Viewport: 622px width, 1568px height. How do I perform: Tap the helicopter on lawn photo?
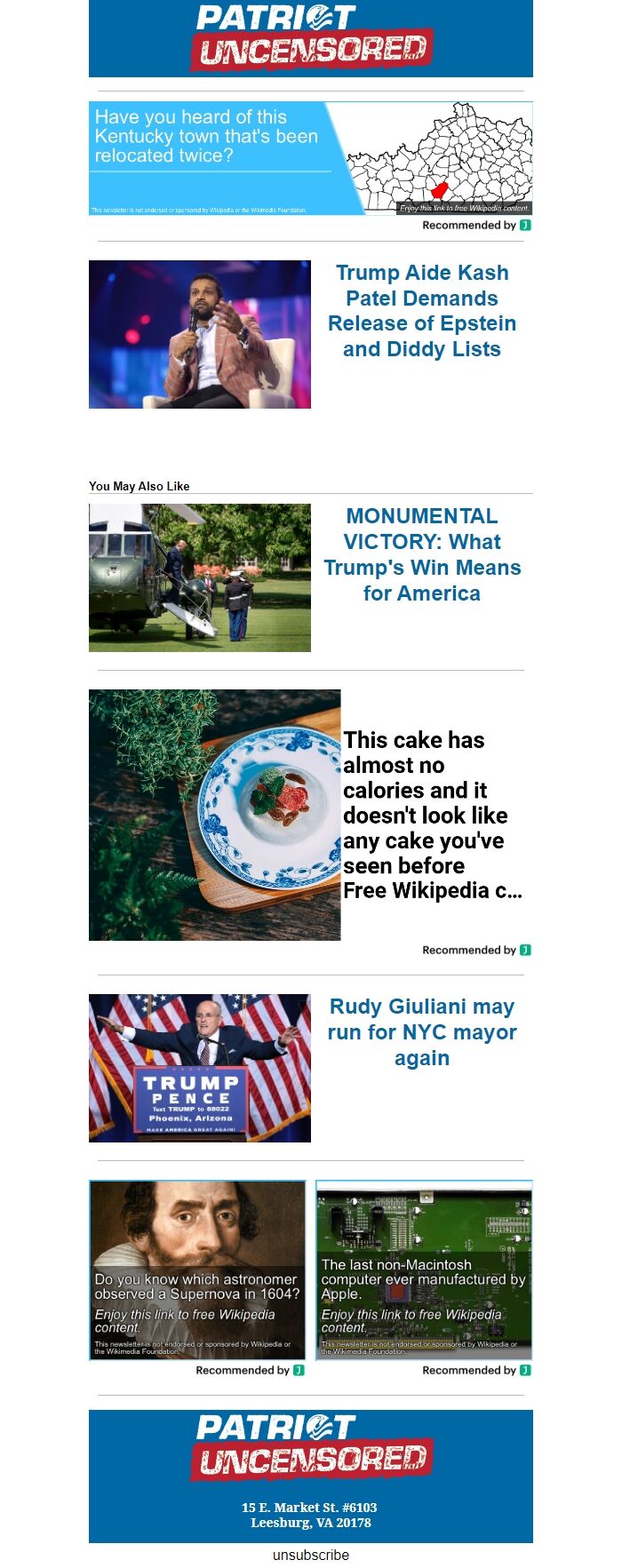pos(200,577)
